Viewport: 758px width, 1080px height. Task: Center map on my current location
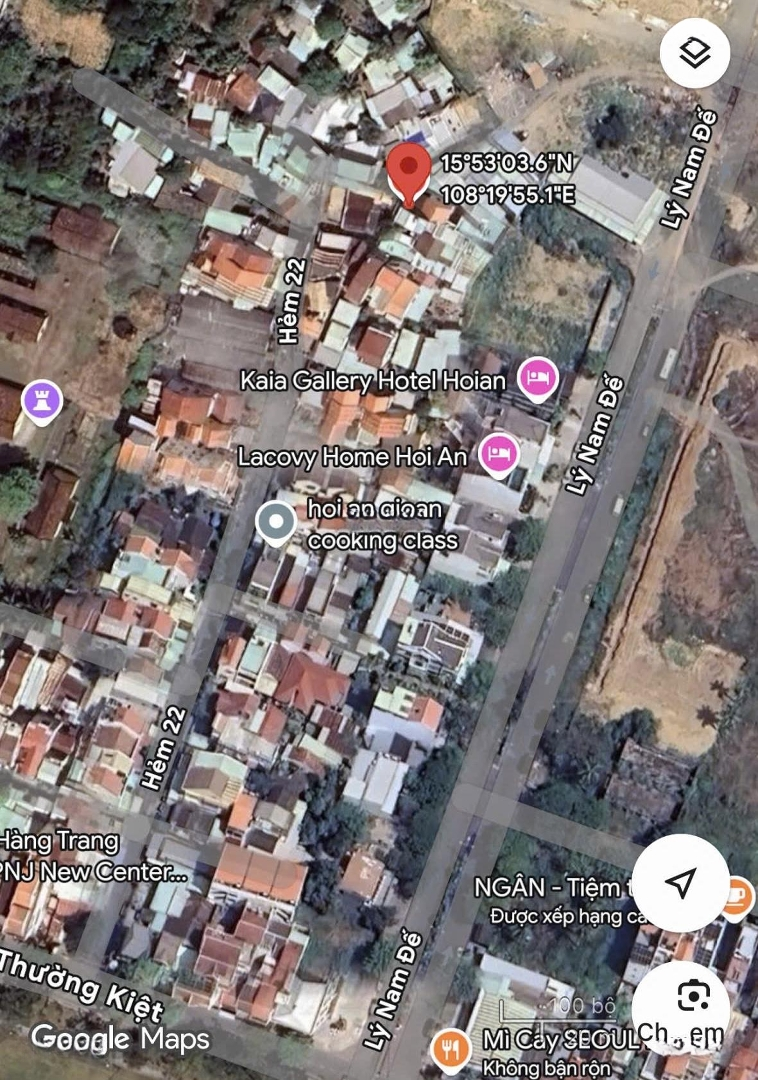[x=680, y=883]
